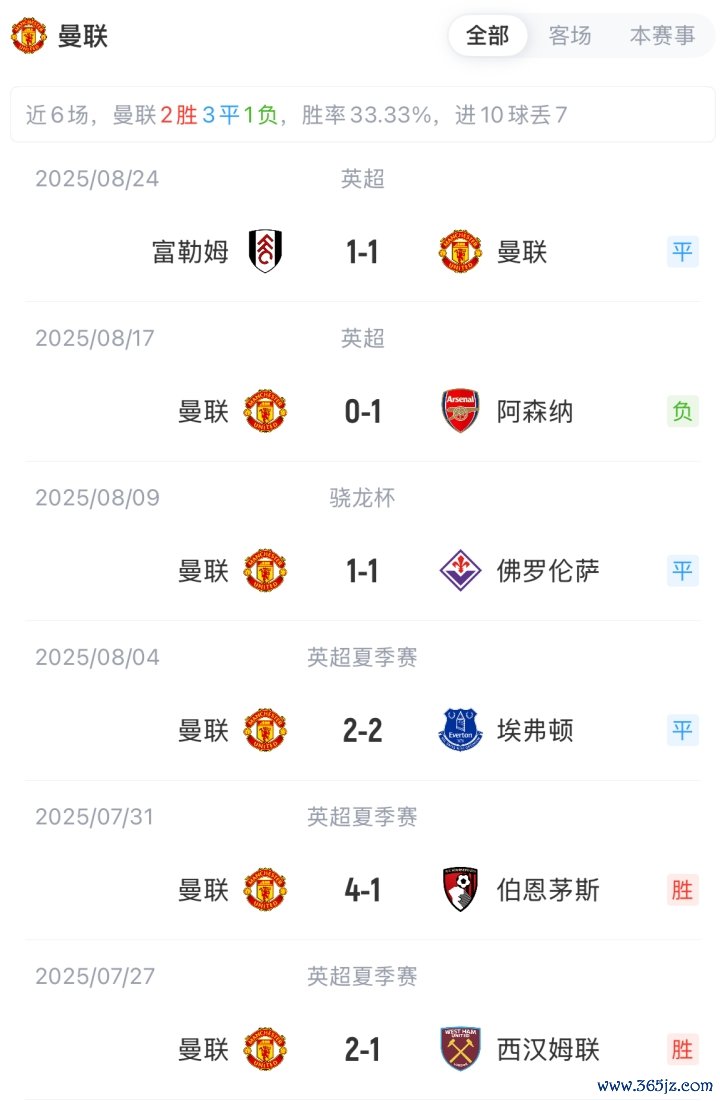Tap the 曼联 vs 埃弗顿 2-2 match
This screenshot has width=720, height=1101.
pyautogui.click(x=362, y=731)
